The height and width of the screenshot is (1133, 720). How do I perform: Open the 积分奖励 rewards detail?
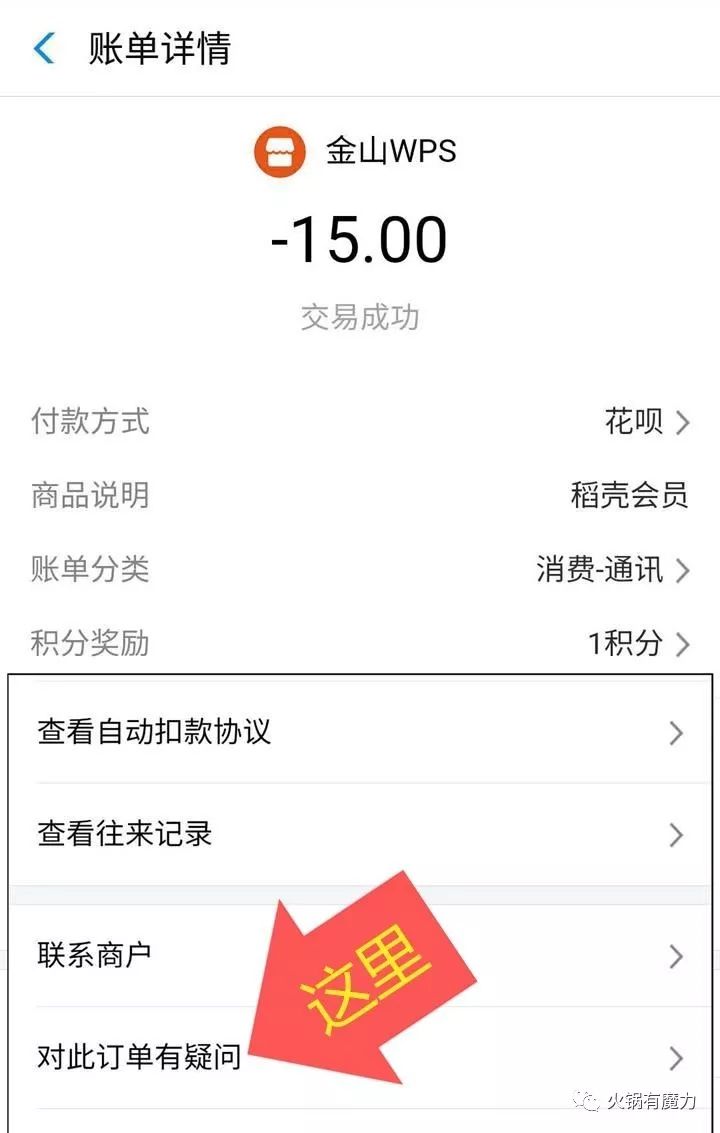(620, 644)
